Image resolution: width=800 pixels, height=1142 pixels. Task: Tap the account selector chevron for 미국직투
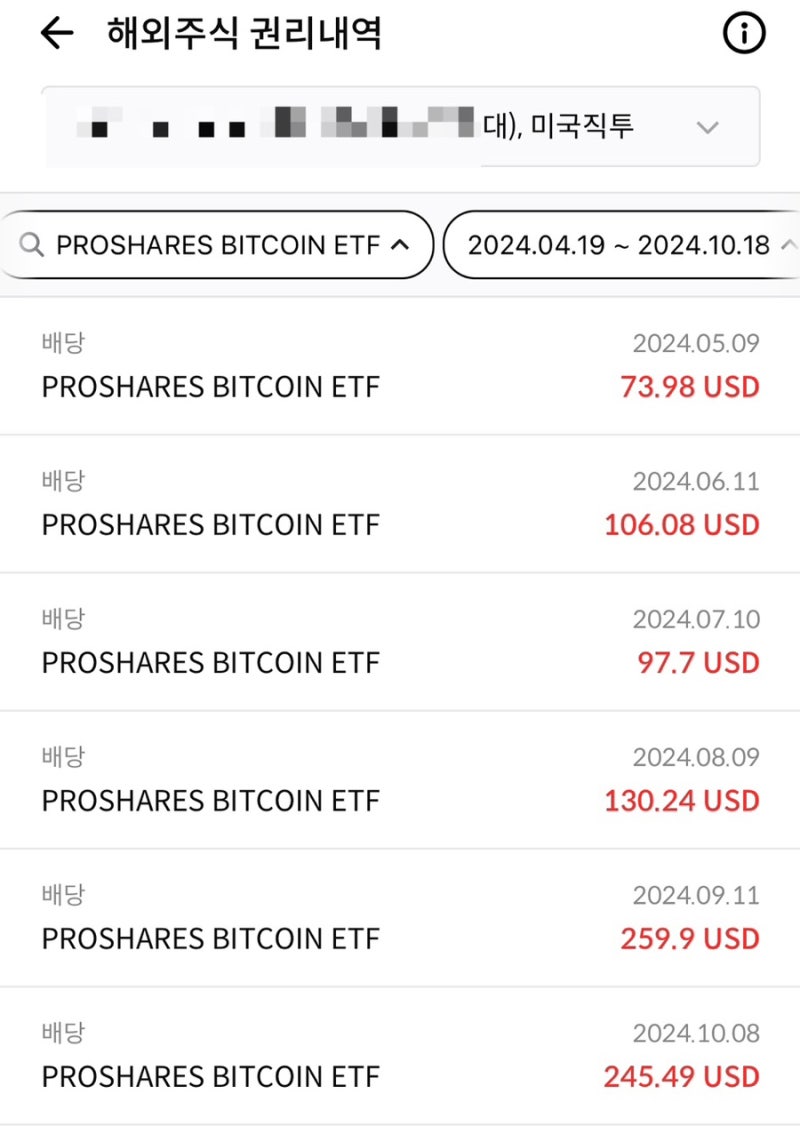point(708,127)
